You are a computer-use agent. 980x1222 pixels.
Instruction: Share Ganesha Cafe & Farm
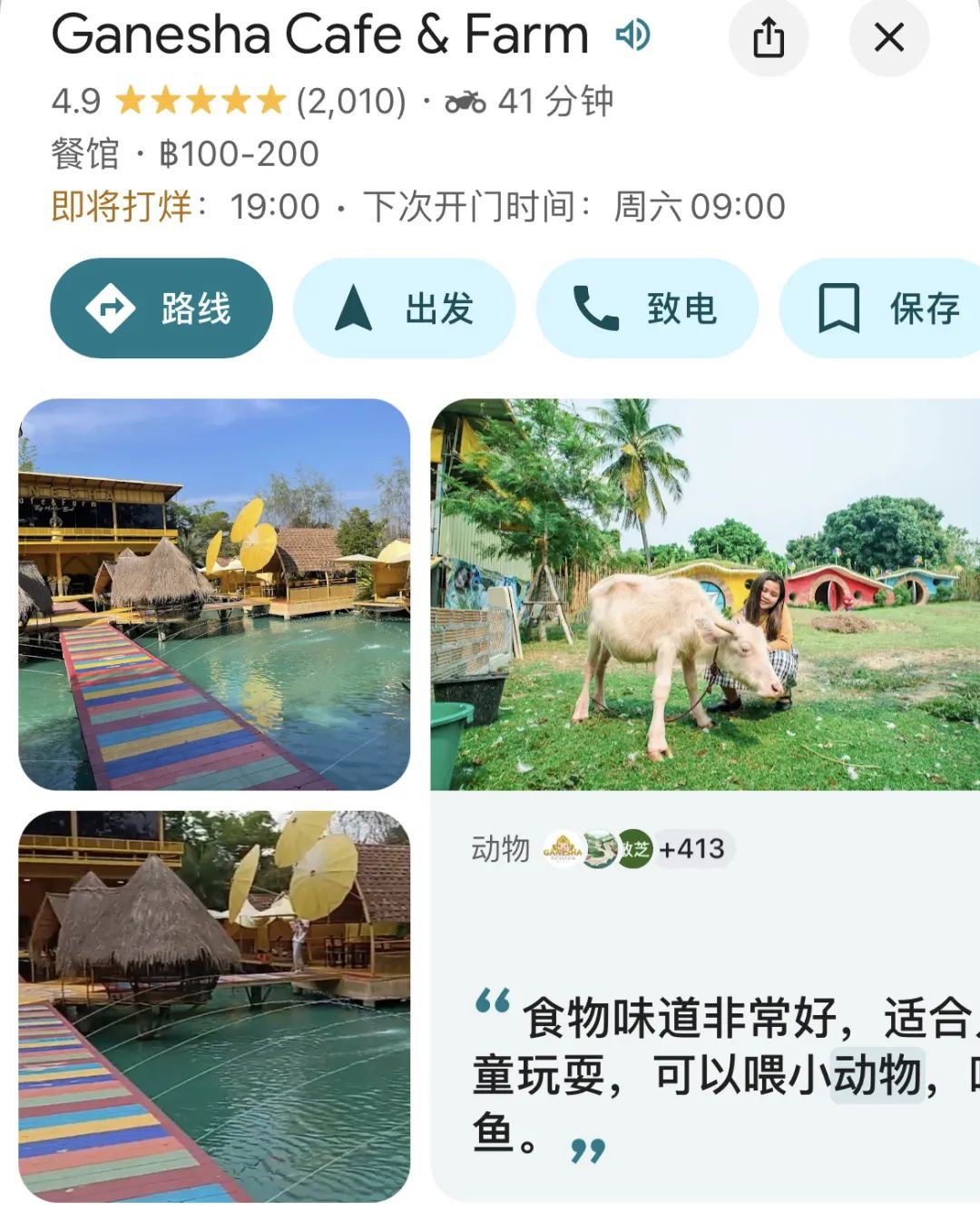[768, 38]
